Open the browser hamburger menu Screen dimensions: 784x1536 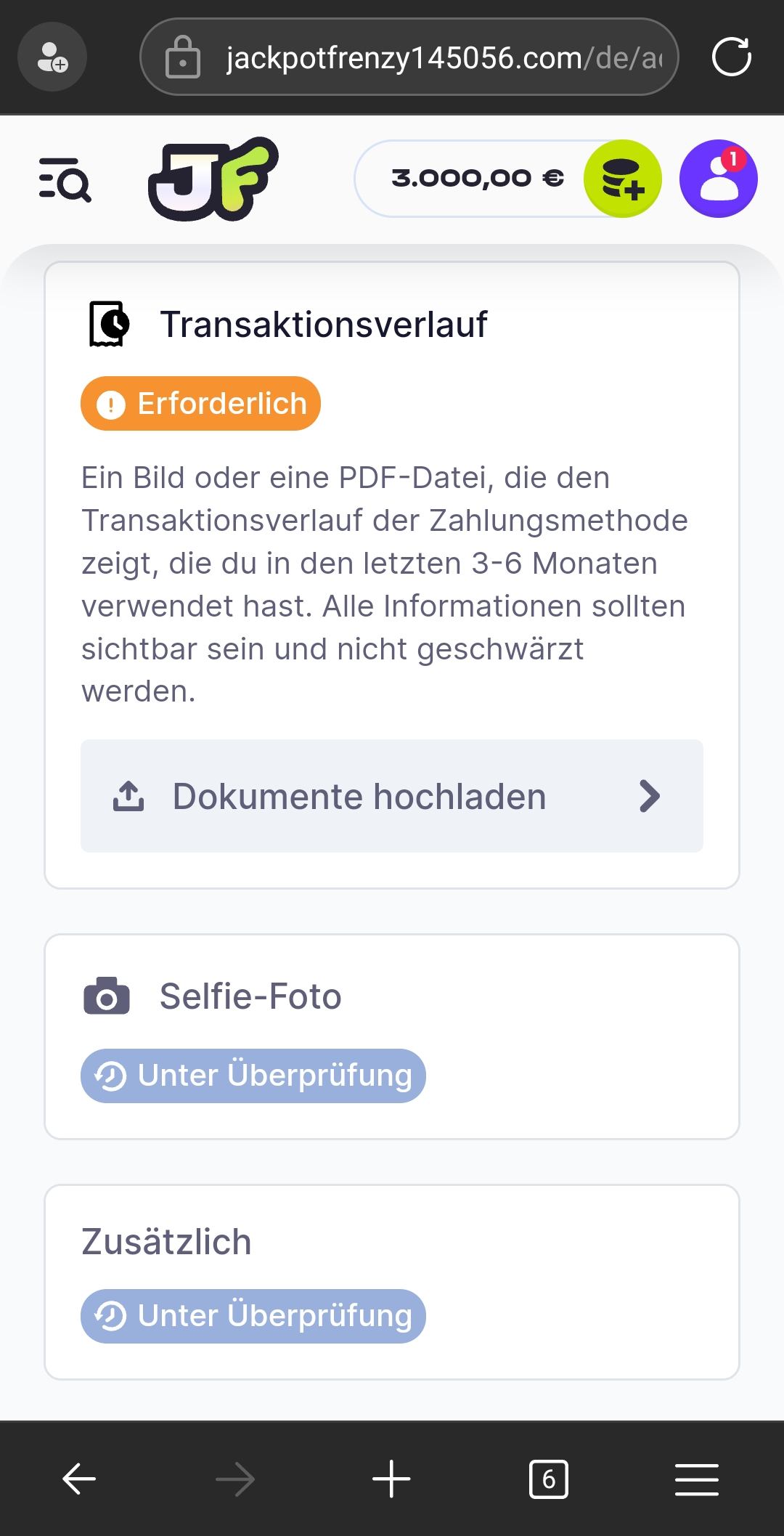tap(696, 1479)
